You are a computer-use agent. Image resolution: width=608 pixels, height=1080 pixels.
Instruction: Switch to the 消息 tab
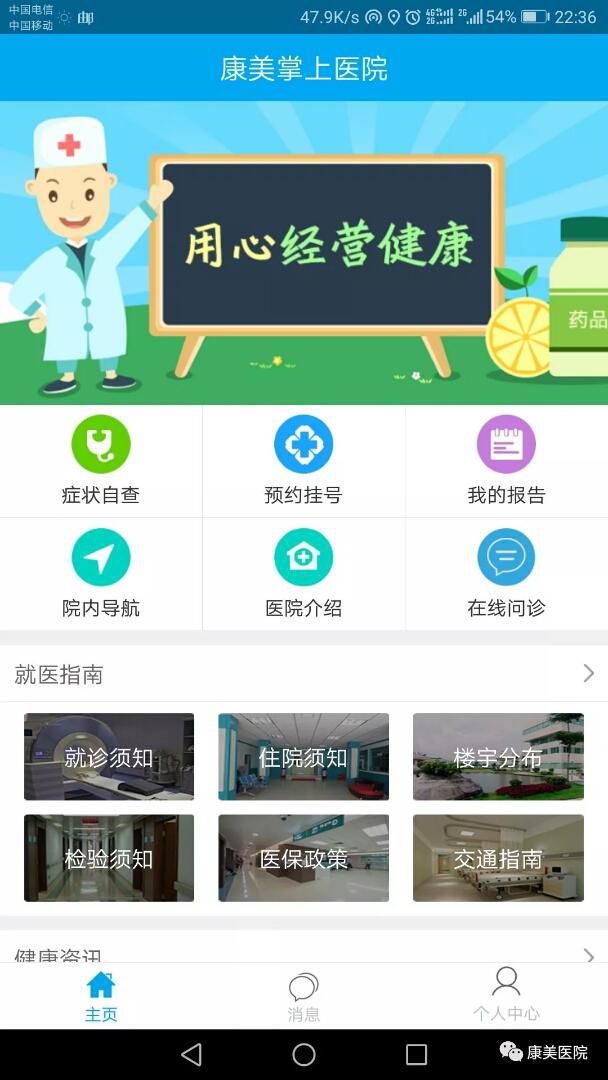click(303, 996)
